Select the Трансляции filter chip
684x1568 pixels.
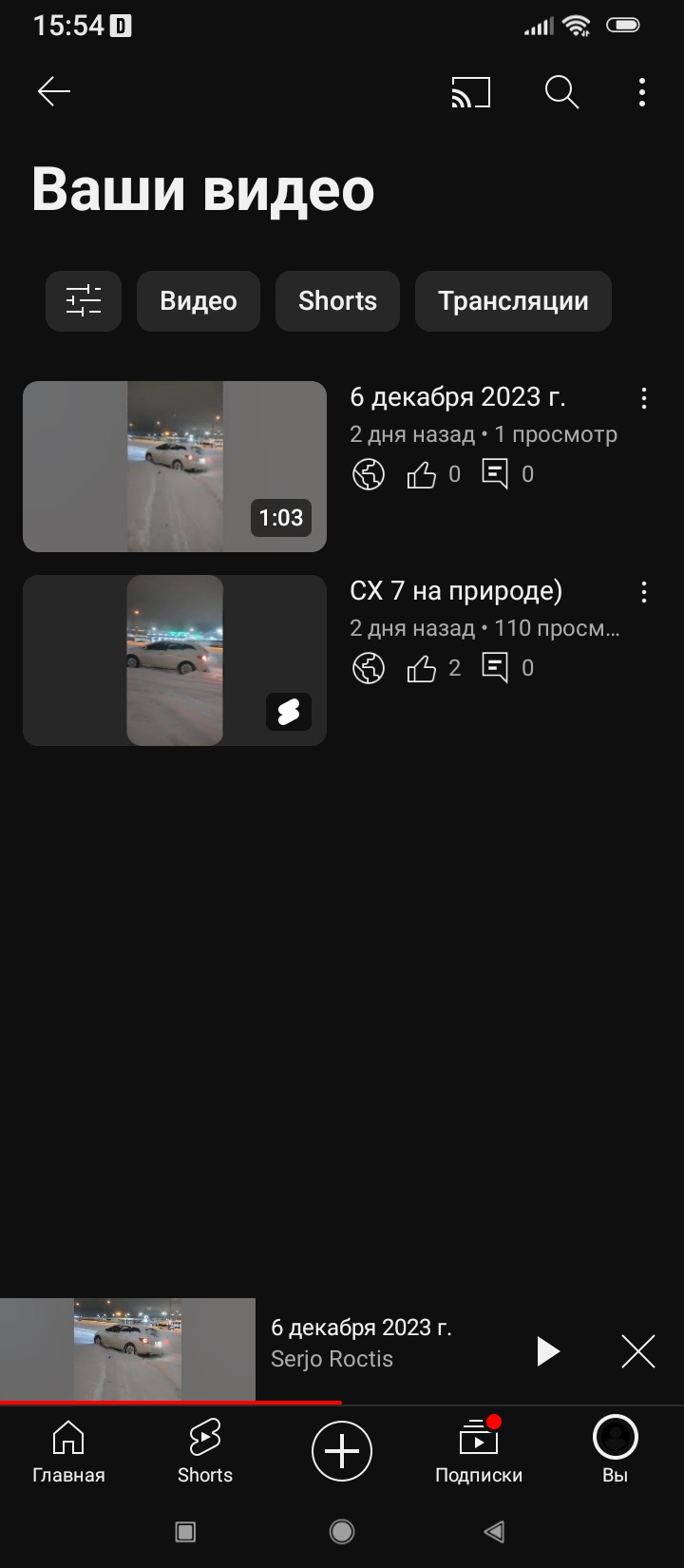pos(513,301)
